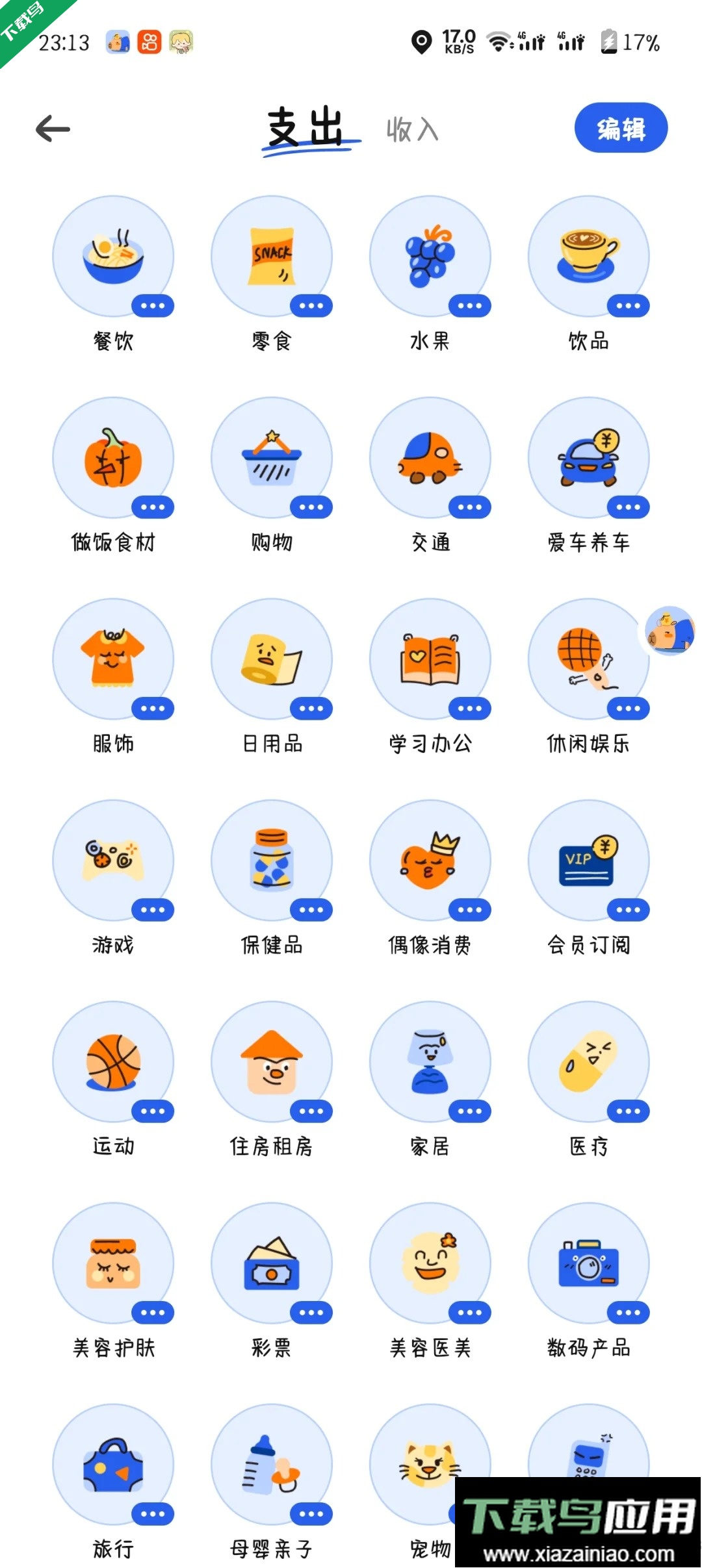Select the 餐饮 dining category icon
This screenshot has width=702, height=1568.
click(114, 258)
